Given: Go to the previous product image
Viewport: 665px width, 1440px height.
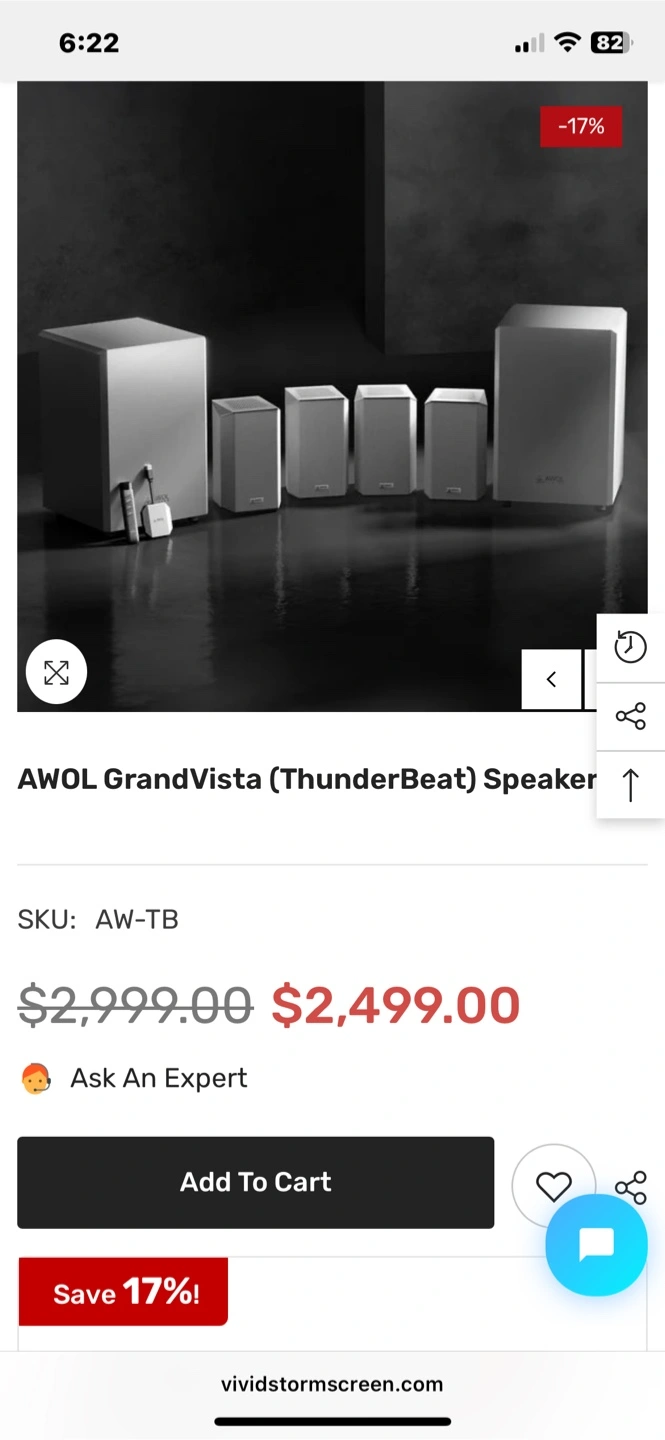Looking at the screenshot, I should (x=551, y=680).
